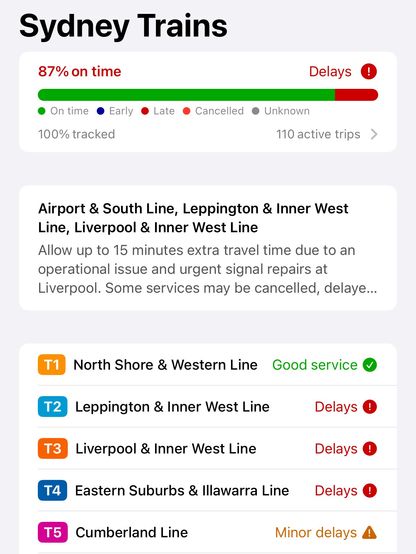This screenshot has height=554, width=416.
Task: Open the Liverpool signal repairs alert card
Action: [x=208, y=248]
